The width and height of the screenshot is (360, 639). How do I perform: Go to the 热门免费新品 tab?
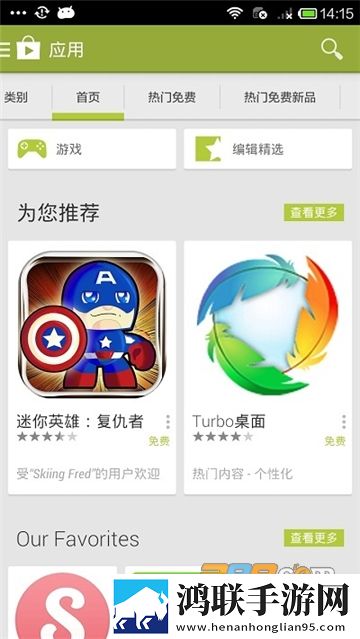tap(280, 97)
